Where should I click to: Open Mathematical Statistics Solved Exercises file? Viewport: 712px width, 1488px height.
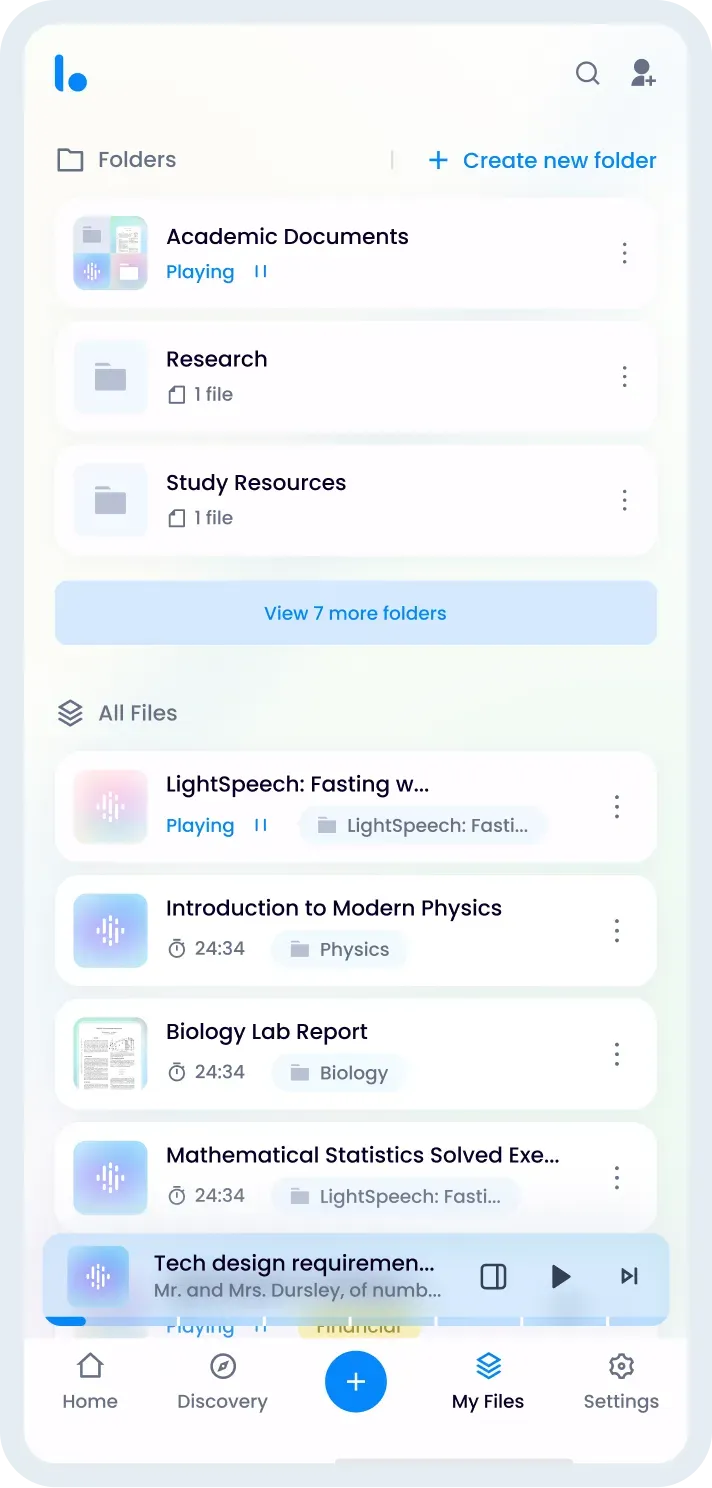pyautogui.click(x=362, y=1156)
